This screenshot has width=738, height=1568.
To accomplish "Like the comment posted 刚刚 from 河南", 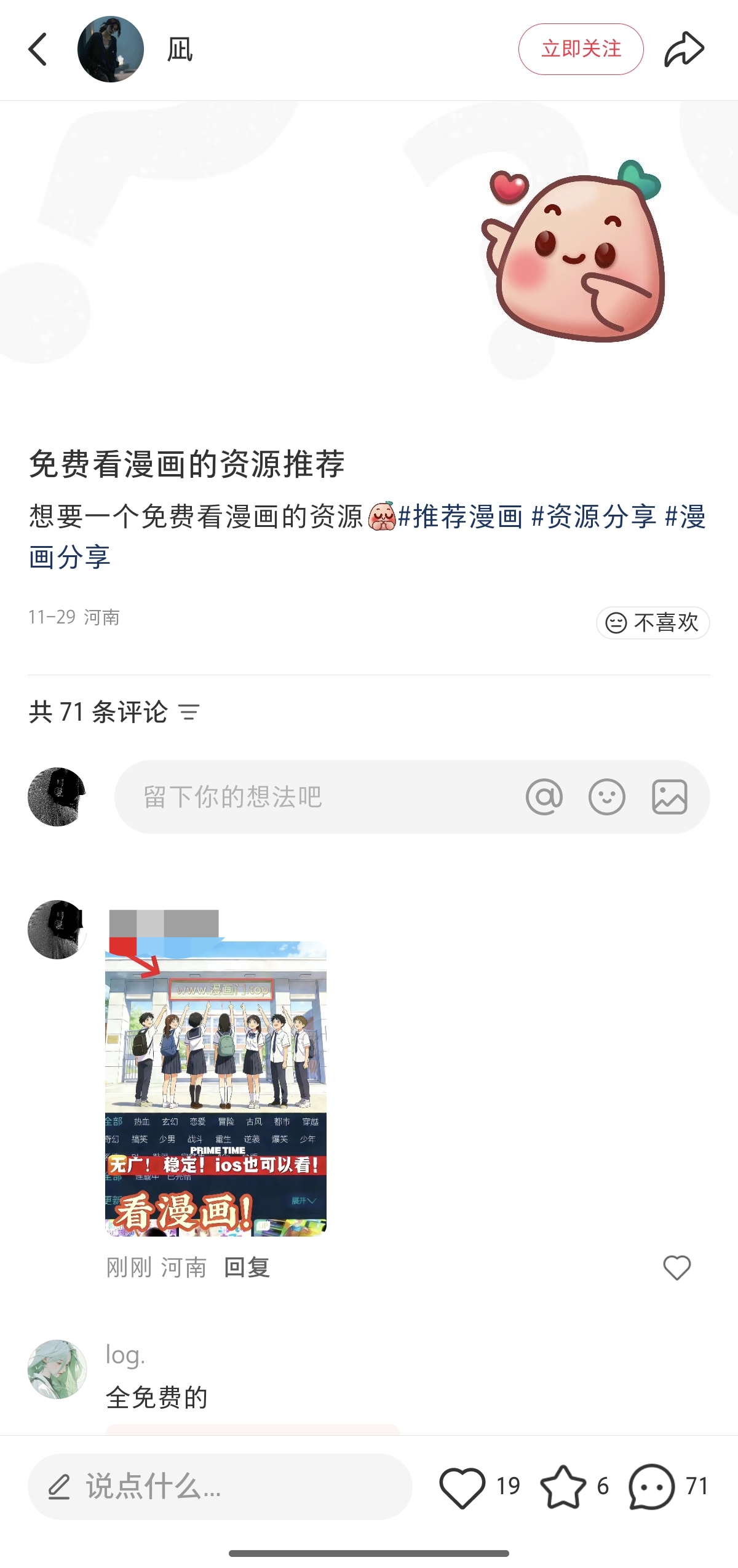I will click(x=676, y=1267).
